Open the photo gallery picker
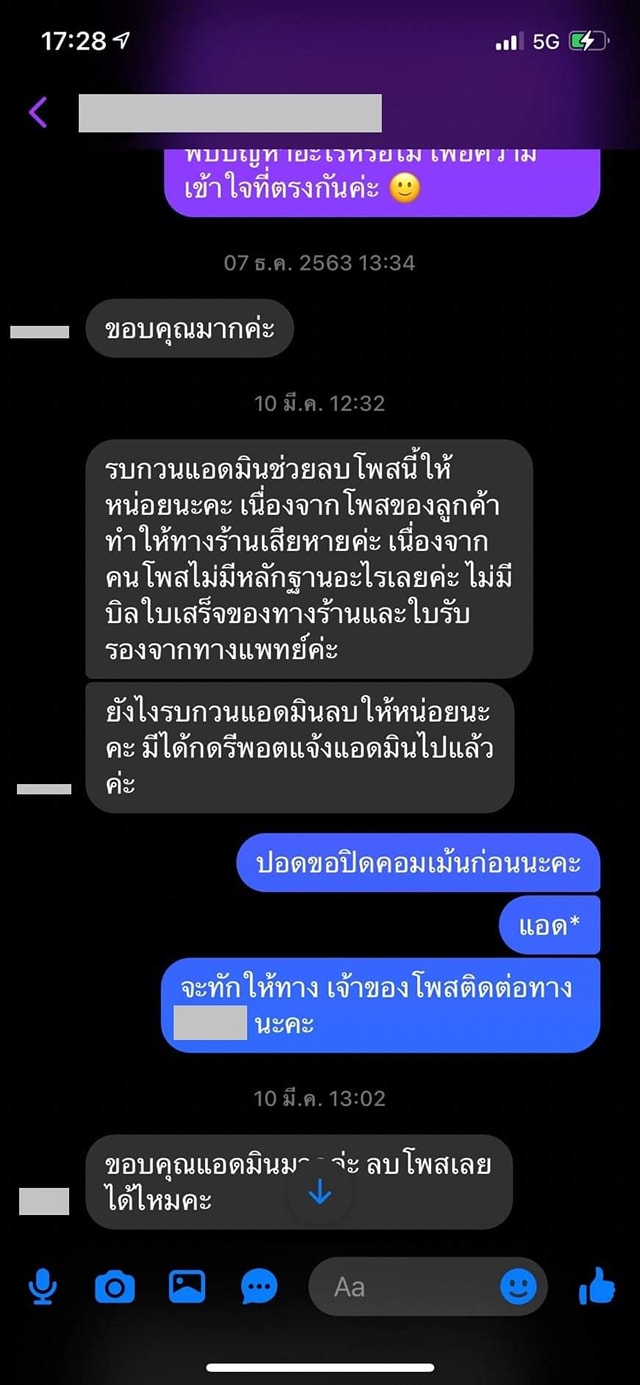This screenshot has width=640, height=1385. click(x=187, y=1285)
